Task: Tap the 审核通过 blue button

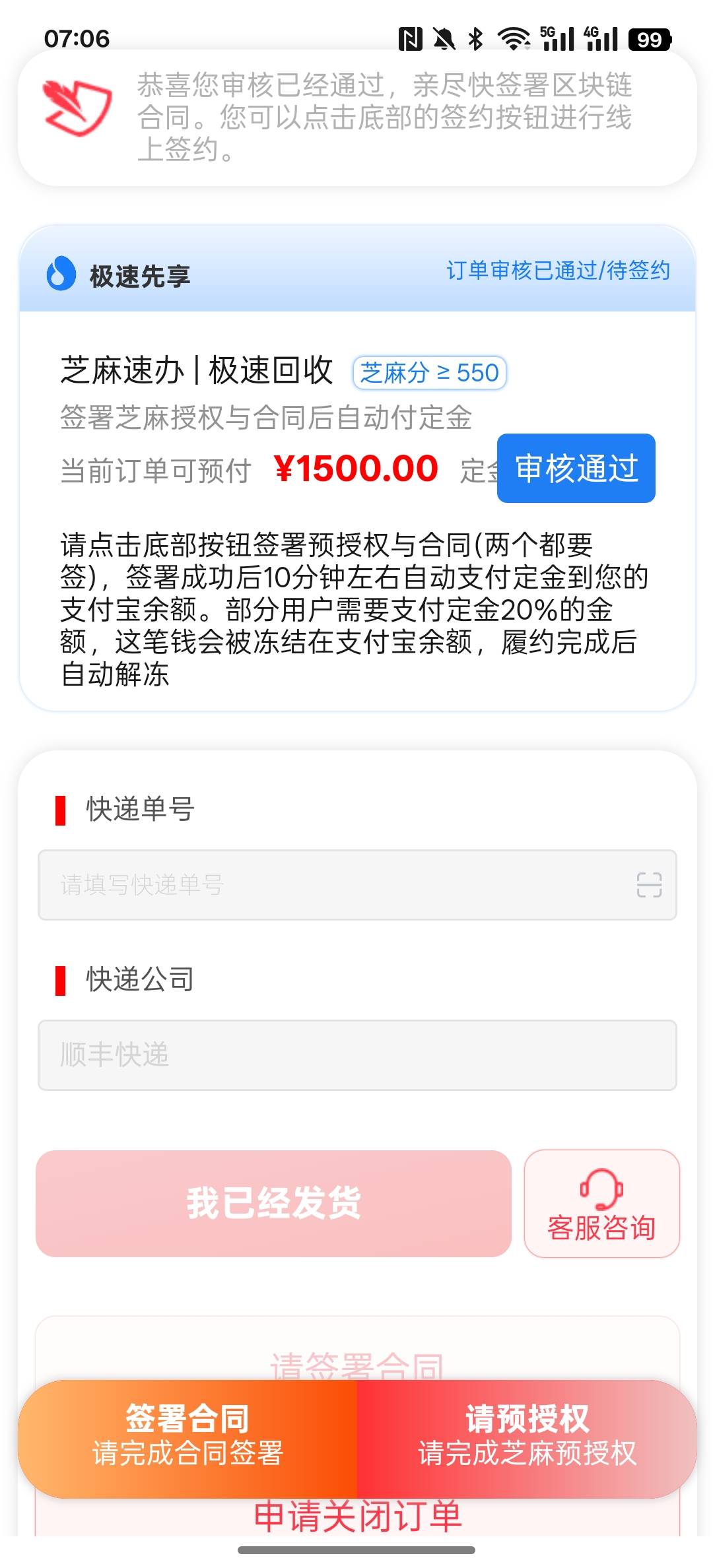Action: [x=576, y=468]
